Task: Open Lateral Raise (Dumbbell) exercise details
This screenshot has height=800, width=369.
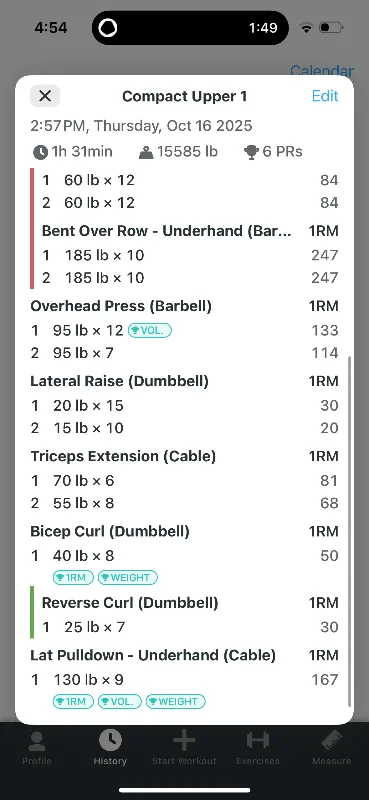Action: [119, 381]
